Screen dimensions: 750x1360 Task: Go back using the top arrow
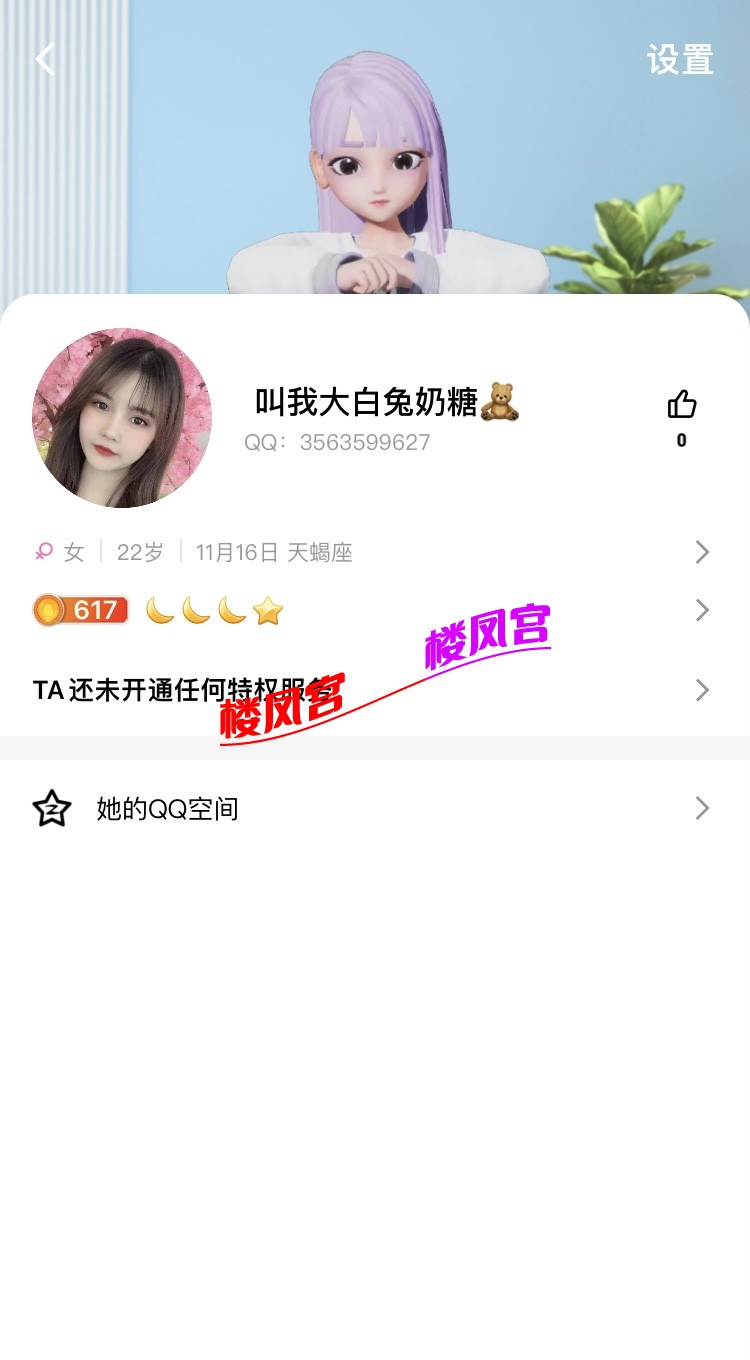point(44,60)
